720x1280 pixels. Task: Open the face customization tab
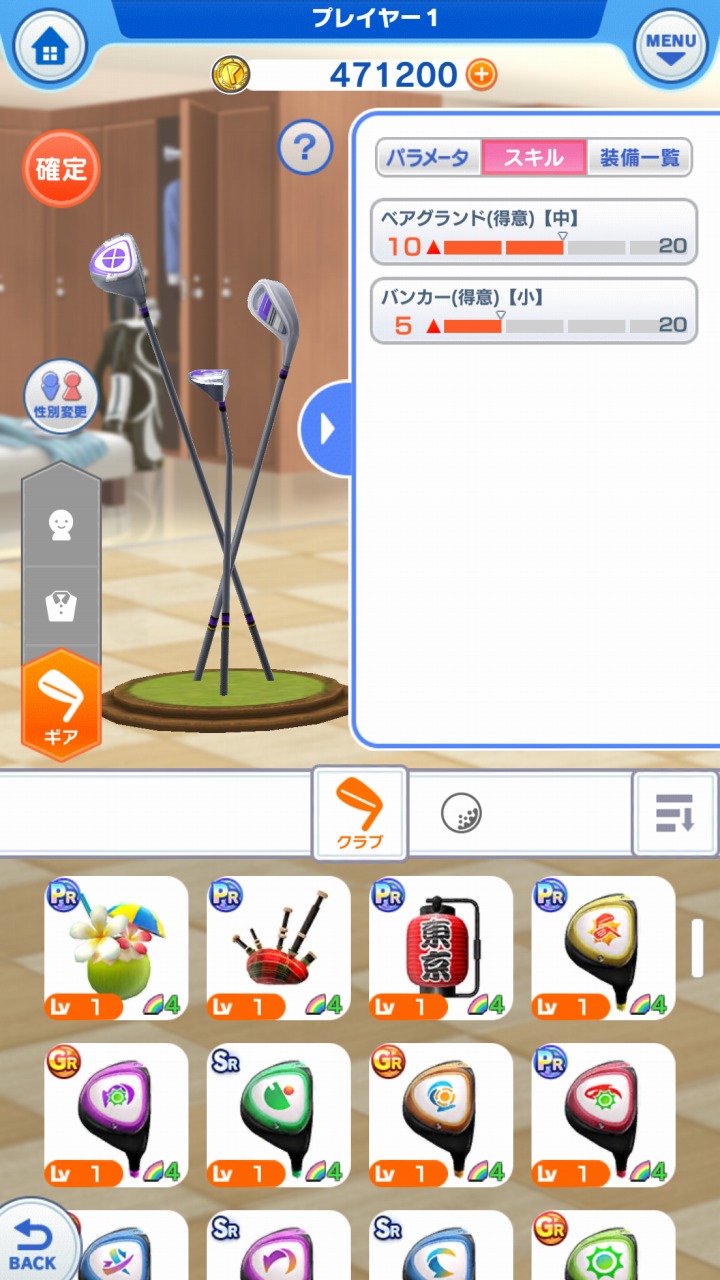pyautogui.click(x=61, y=525)
